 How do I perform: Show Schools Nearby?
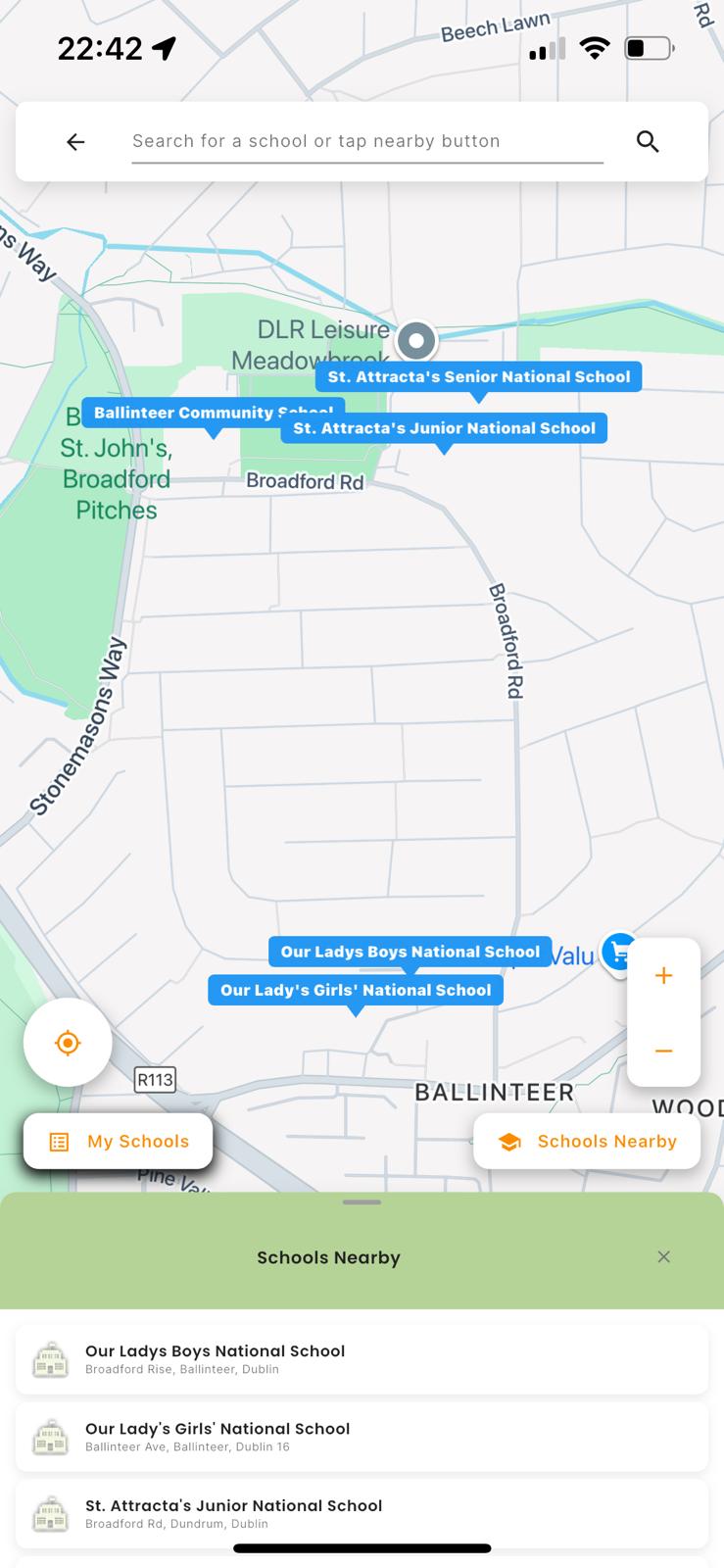tap(587, 1141)
